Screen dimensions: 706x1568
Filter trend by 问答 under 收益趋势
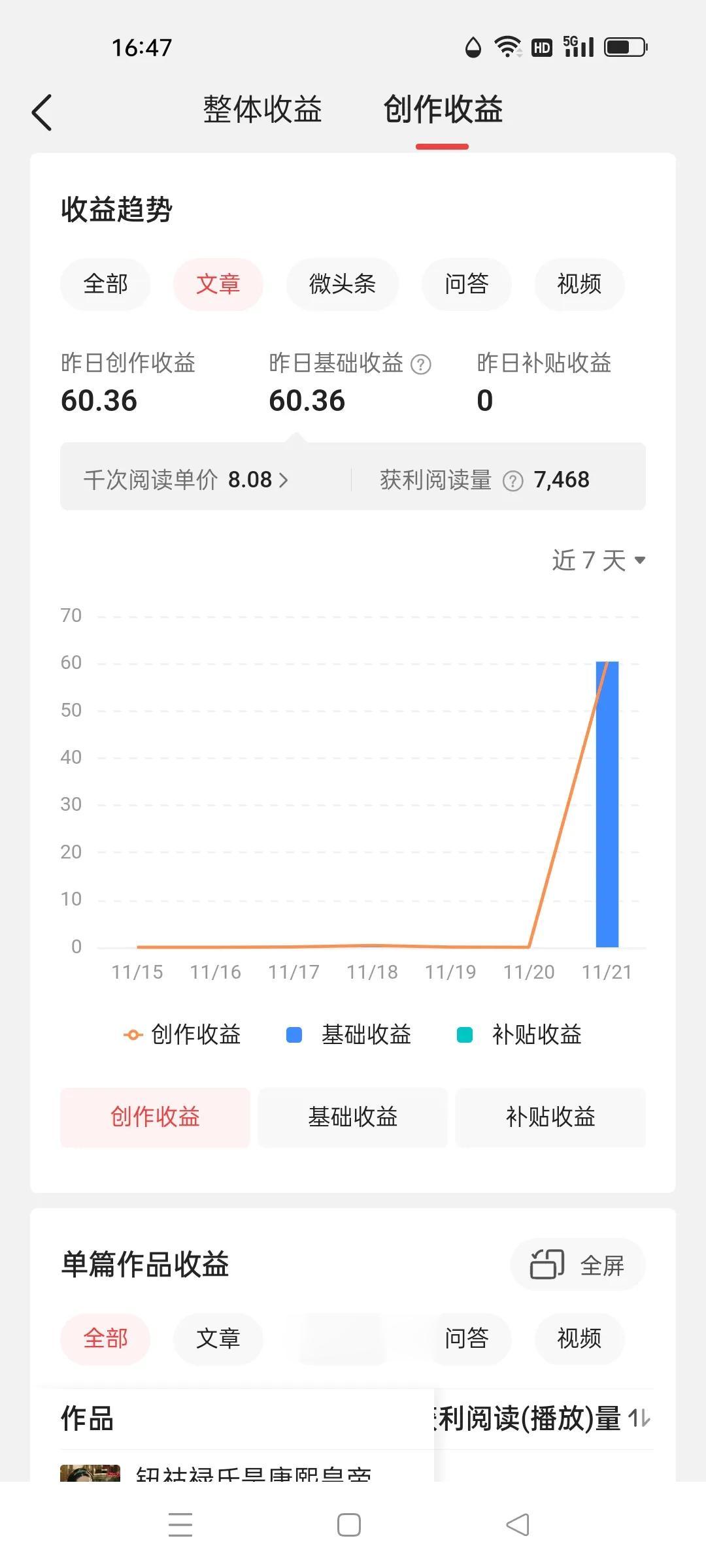click(467, 284)
